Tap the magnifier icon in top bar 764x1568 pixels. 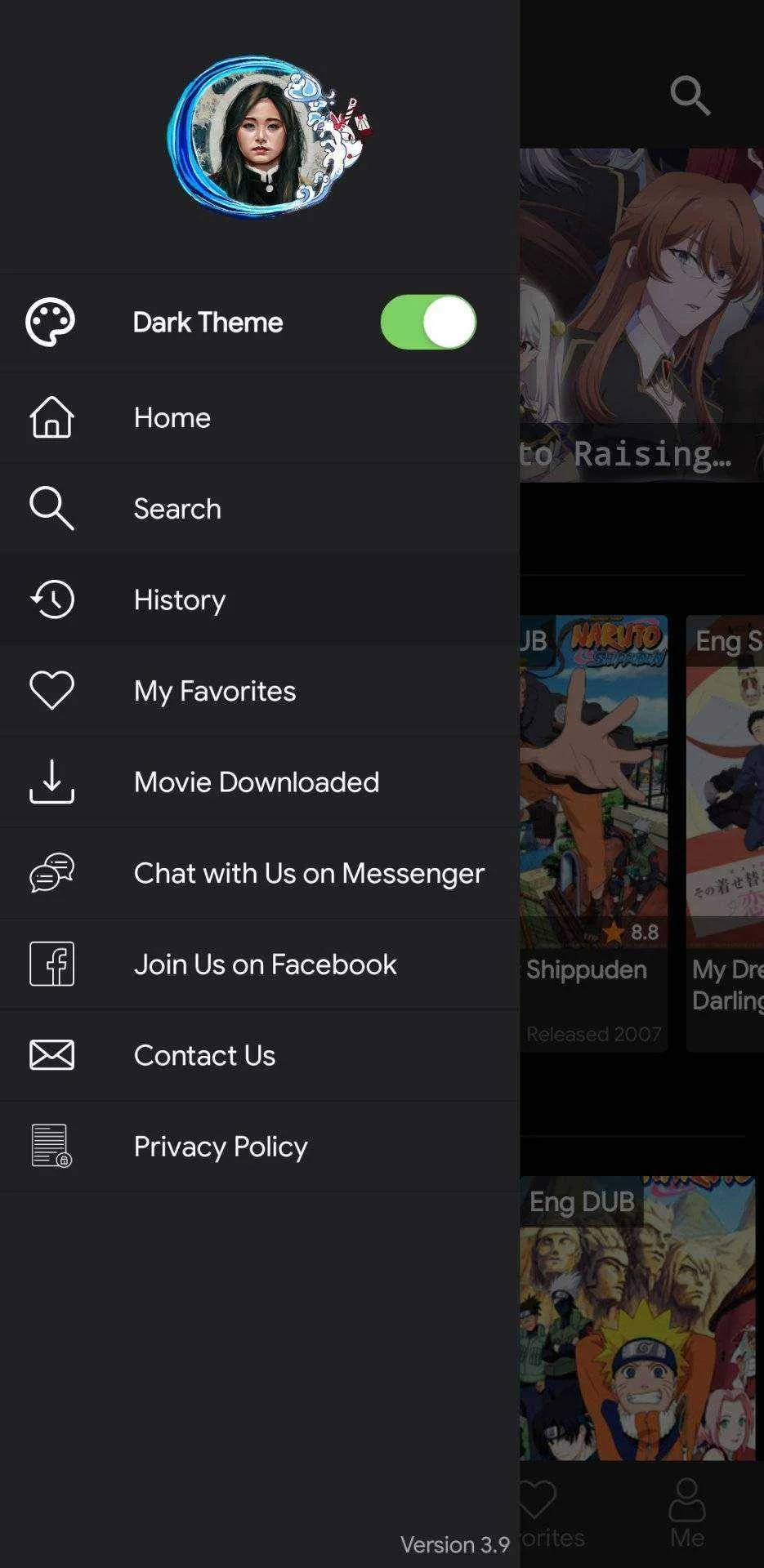point(690,96)
